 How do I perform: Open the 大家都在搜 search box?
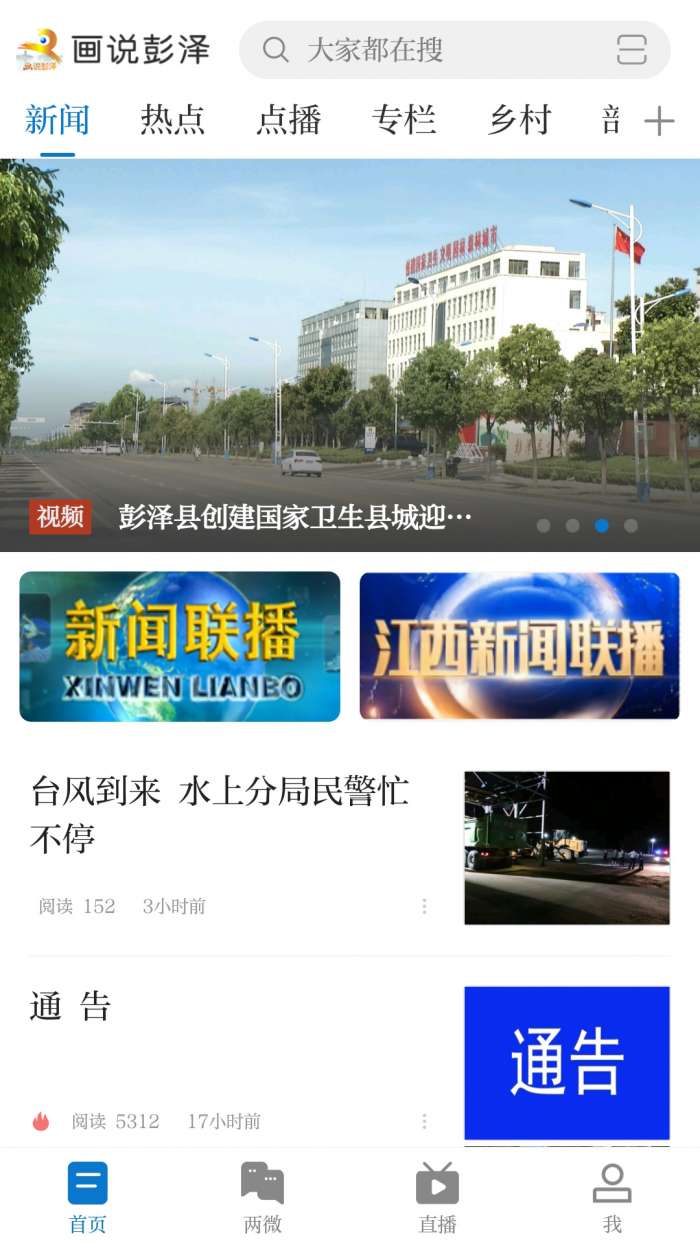430,50
